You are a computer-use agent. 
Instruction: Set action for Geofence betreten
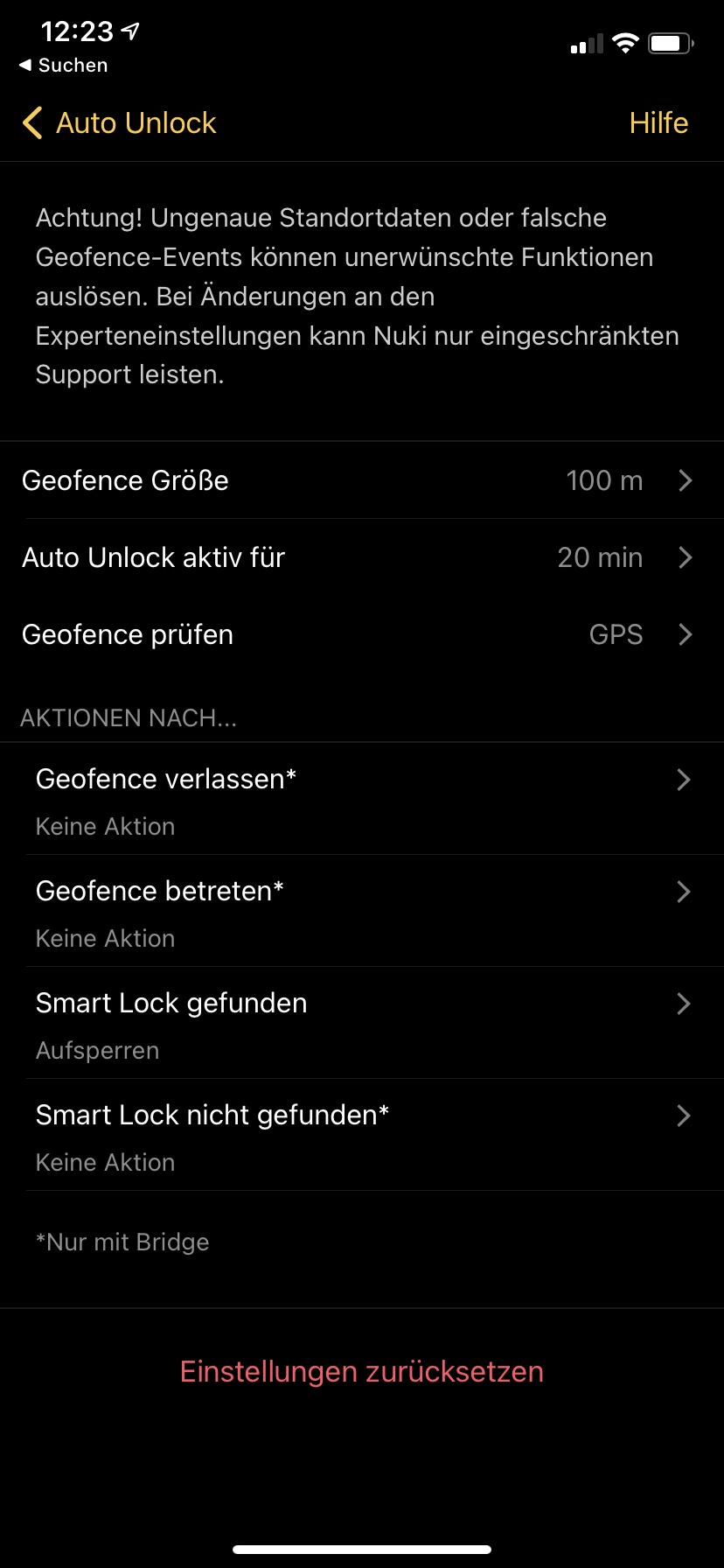click(x=362, y=911)
